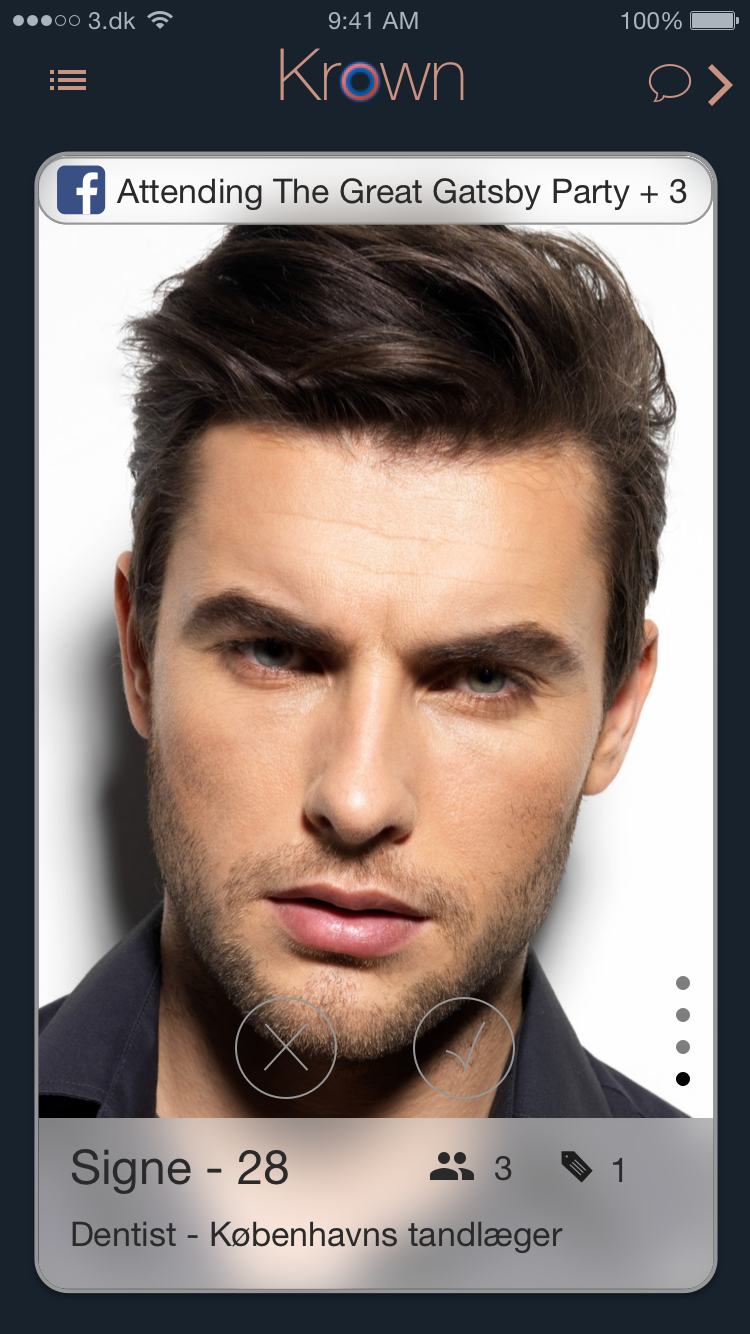Accept Signe with the checkmark button
Viewport: 750px width, 1334px height.
[x=464, y=1048]
